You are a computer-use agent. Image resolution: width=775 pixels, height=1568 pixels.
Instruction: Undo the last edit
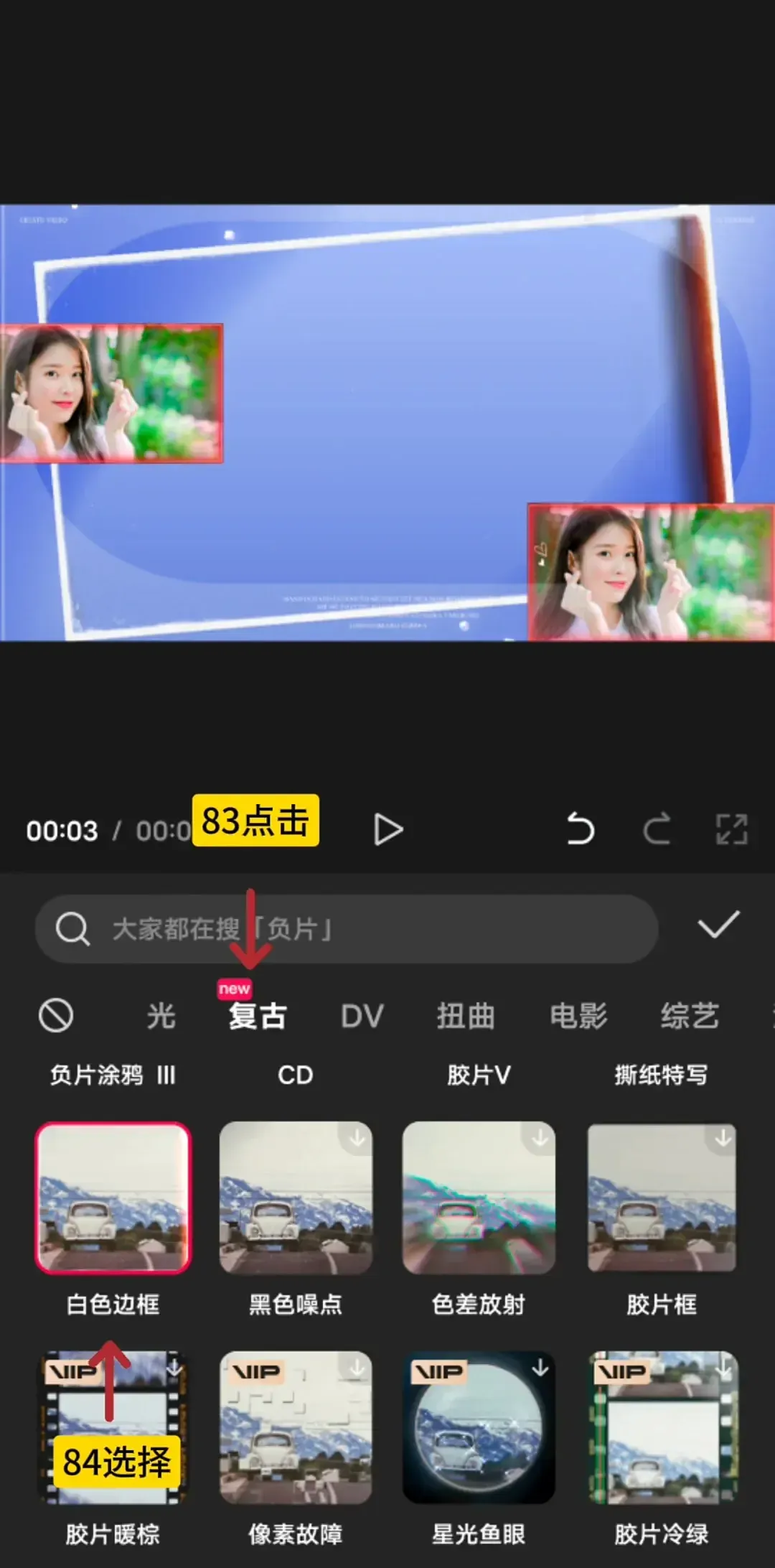580,830
